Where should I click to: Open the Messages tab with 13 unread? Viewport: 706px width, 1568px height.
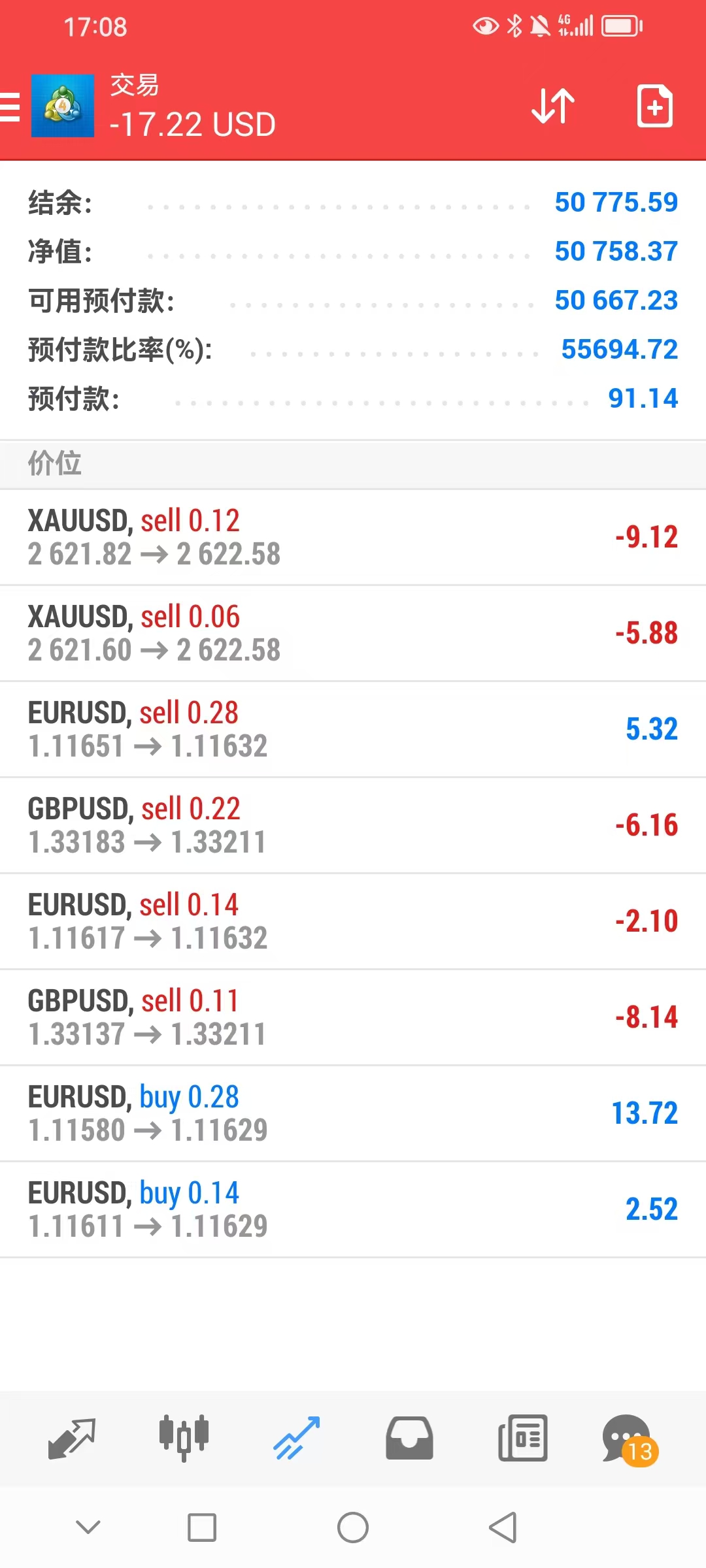click(629, 1437)
